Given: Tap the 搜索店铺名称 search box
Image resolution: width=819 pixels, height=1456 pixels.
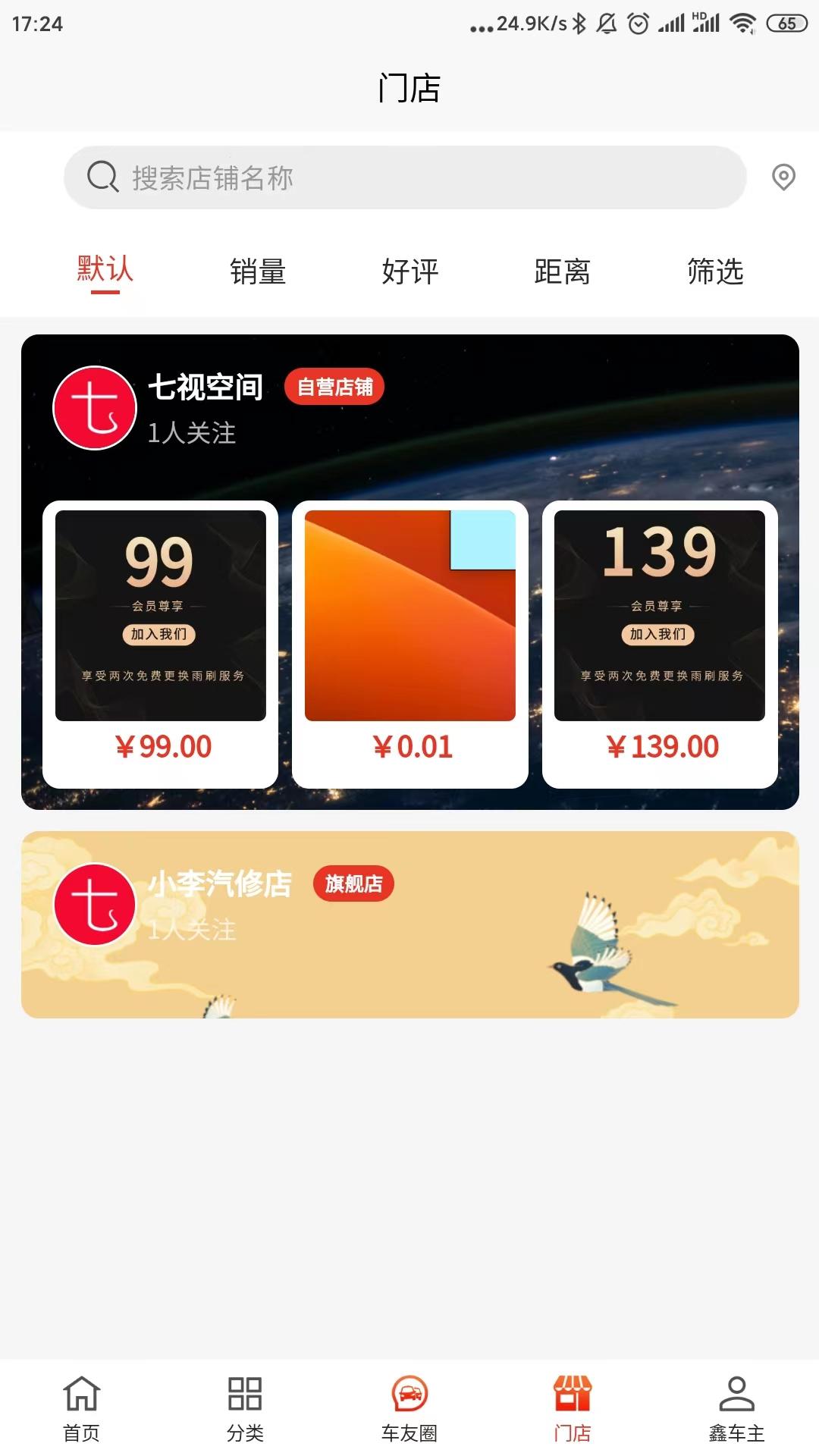Looking at the screenshot, I should click(405, 177).
